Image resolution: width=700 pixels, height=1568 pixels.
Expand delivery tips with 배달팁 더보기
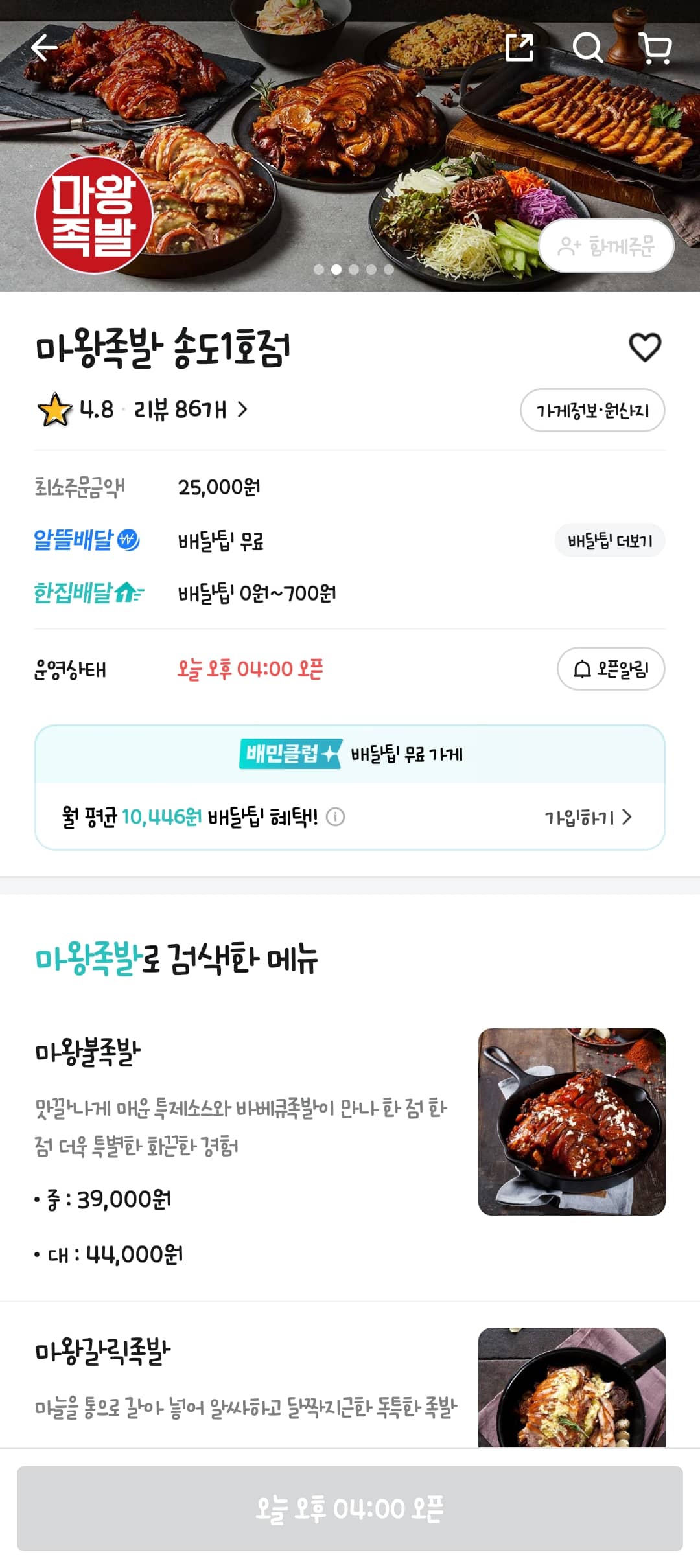click(x=609, y=541)
